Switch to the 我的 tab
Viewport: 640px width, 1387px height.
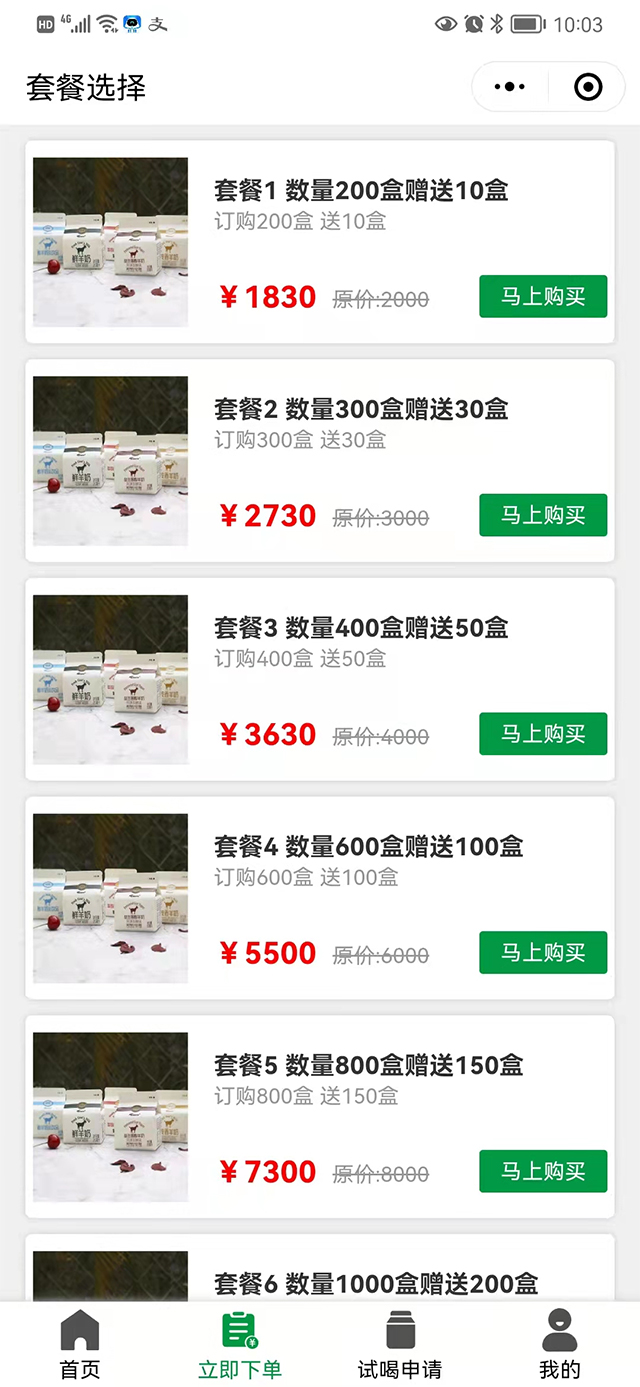(560, 1345)
